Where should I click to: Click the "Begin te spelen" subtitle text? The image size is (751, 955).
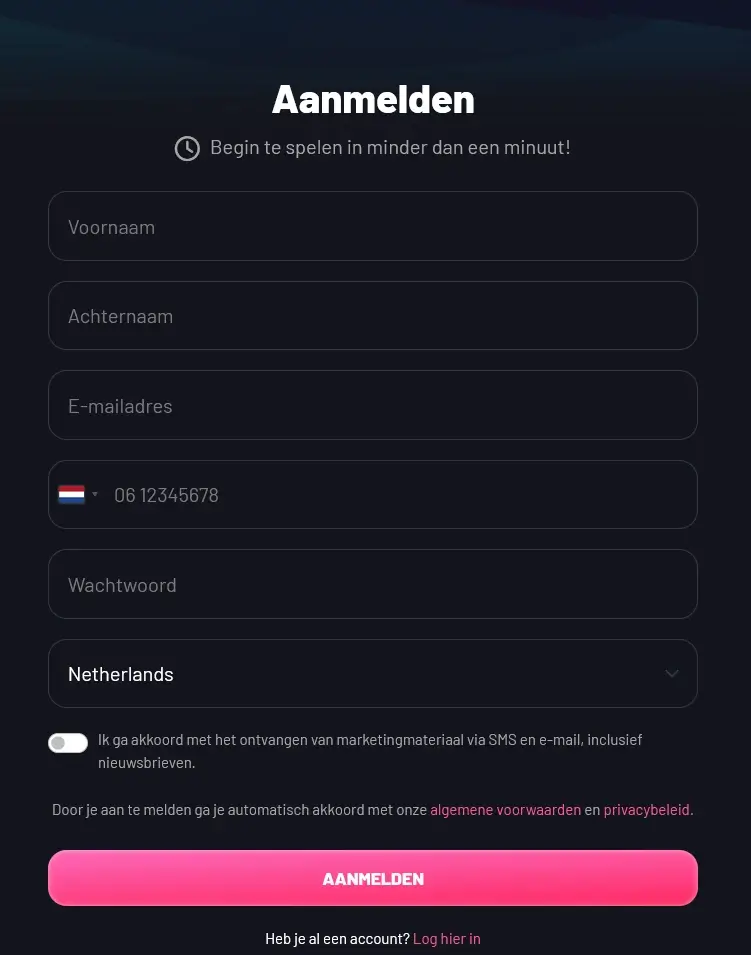tap(389, 147)
